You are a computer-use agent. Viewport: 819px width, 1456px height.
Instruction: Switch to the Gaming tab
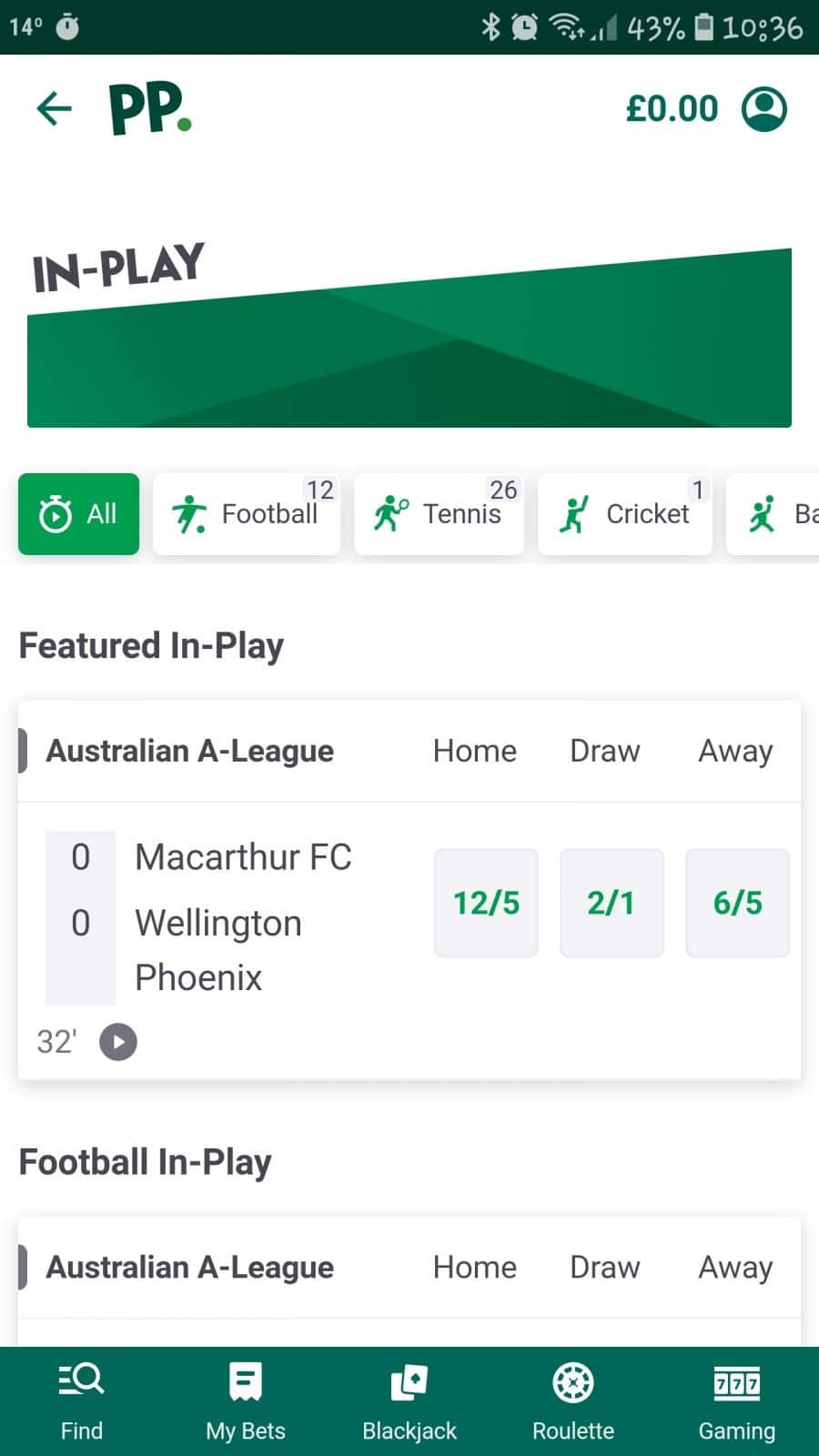click(737, 1401)
